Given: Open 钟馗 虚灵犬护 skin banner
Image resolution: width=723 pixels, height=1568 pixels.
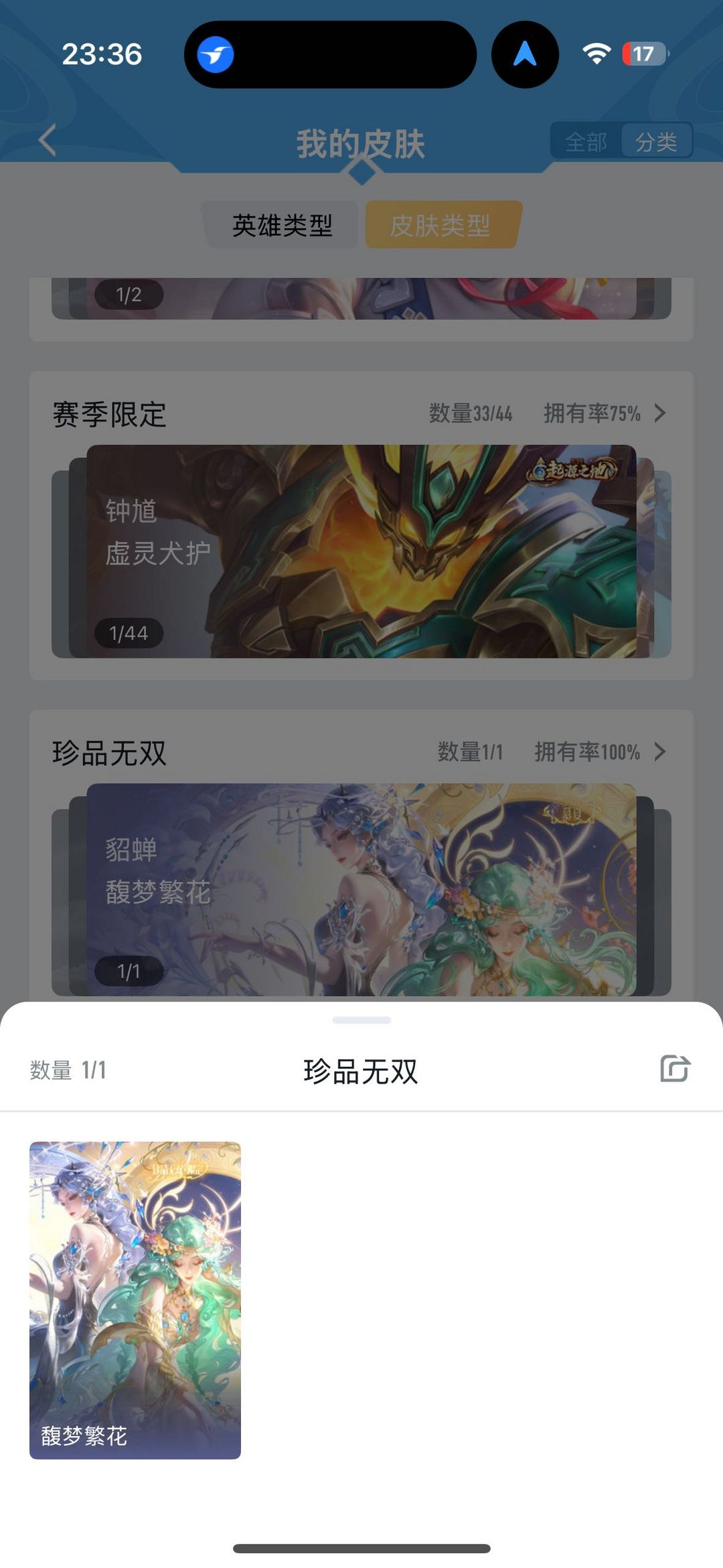Looking at the screenshot, I should click(x=361, y=551).
